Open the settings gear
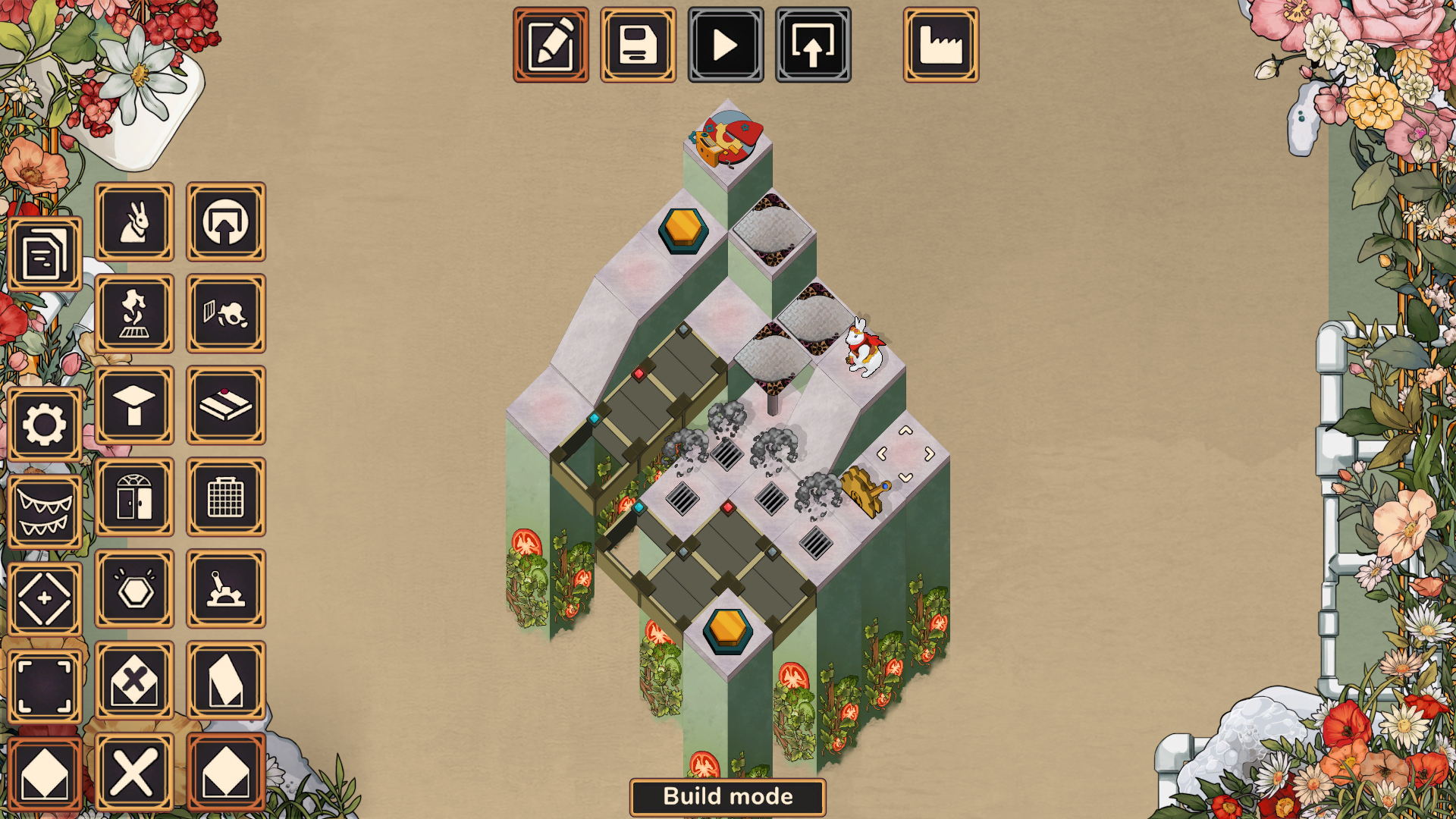This screenshot has height=819, width=1456. [x=45, y=424]
